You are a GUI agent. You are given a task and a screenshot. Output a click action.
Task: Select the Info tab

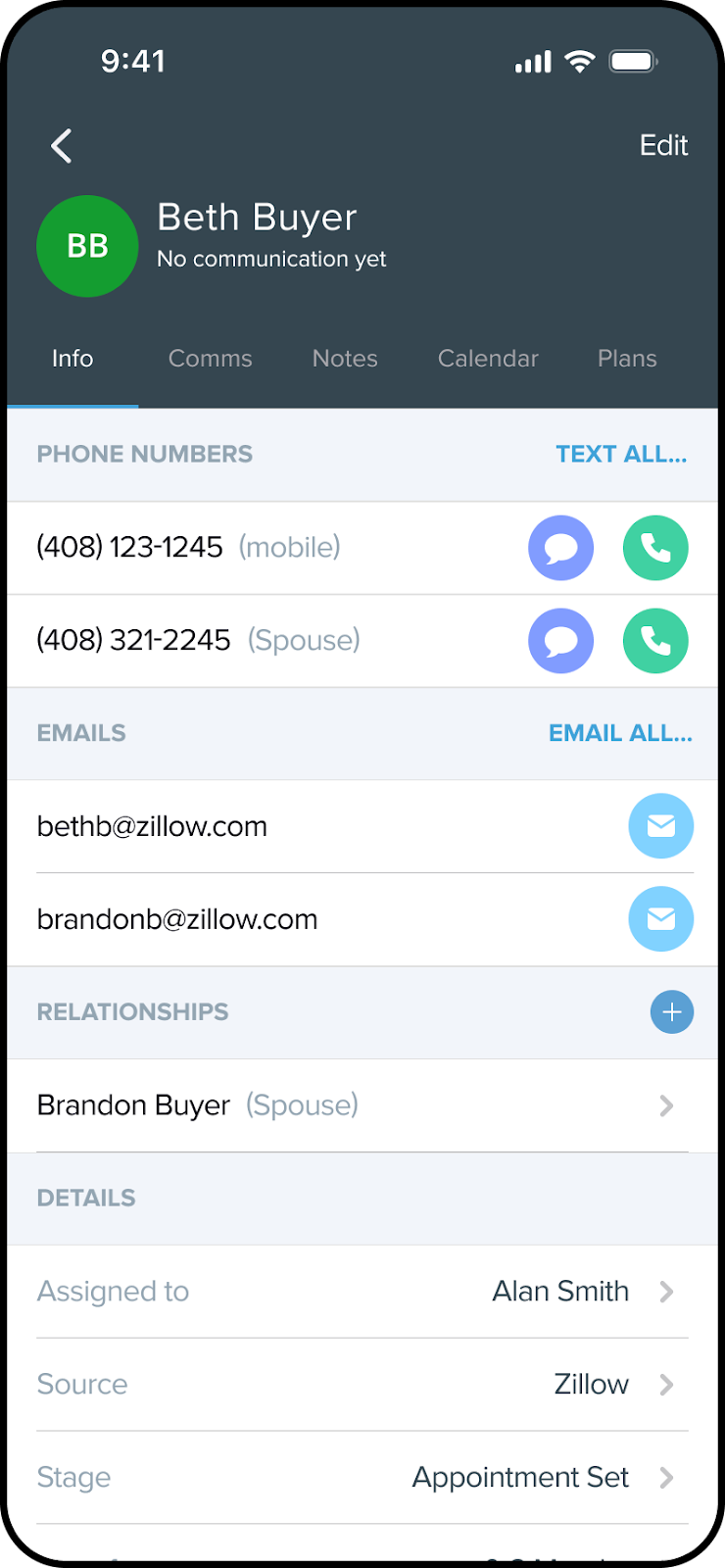click(72, 359)
